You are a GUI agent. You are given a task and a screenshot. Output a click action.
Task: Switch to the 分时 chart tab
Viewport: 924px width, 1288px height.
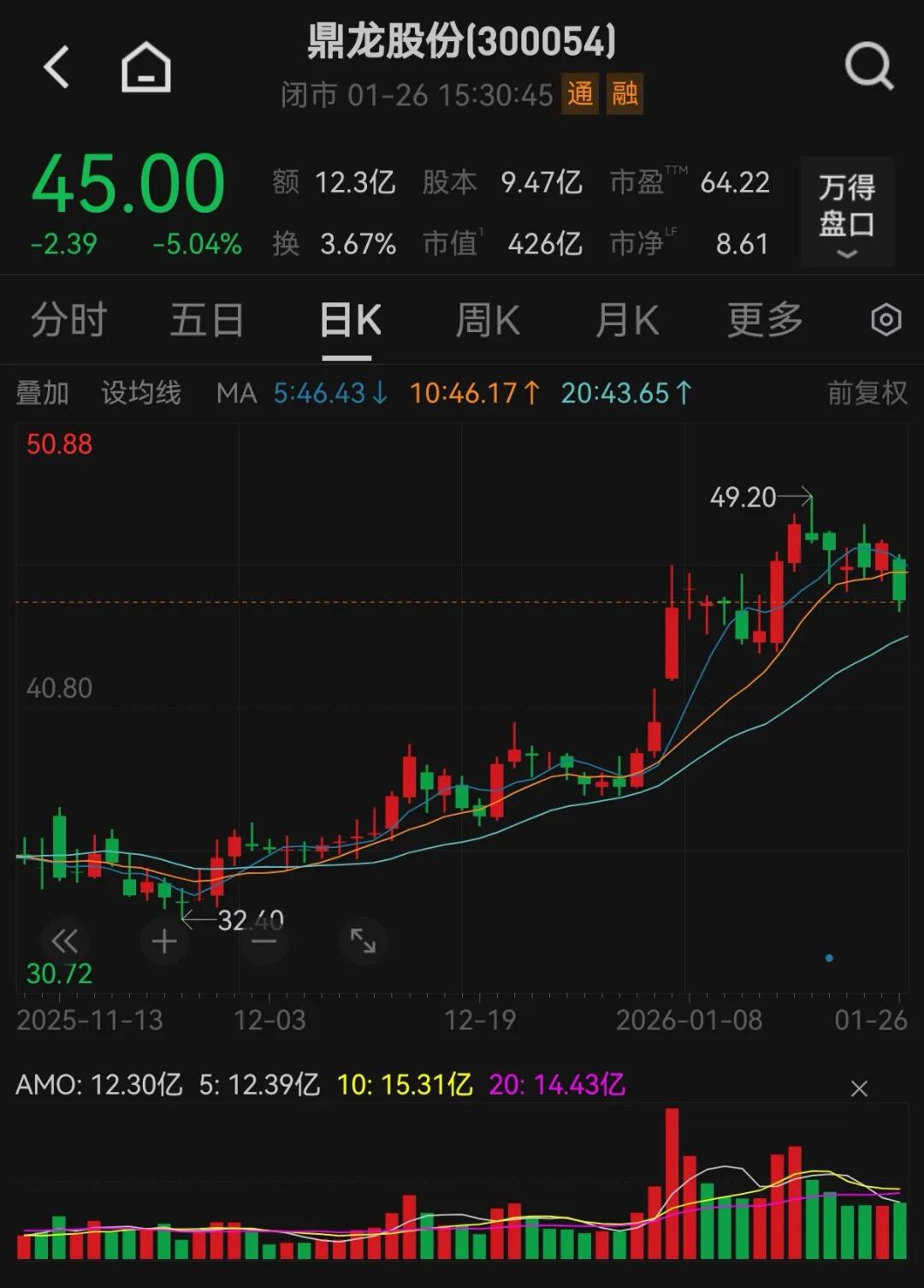[68, 321]
